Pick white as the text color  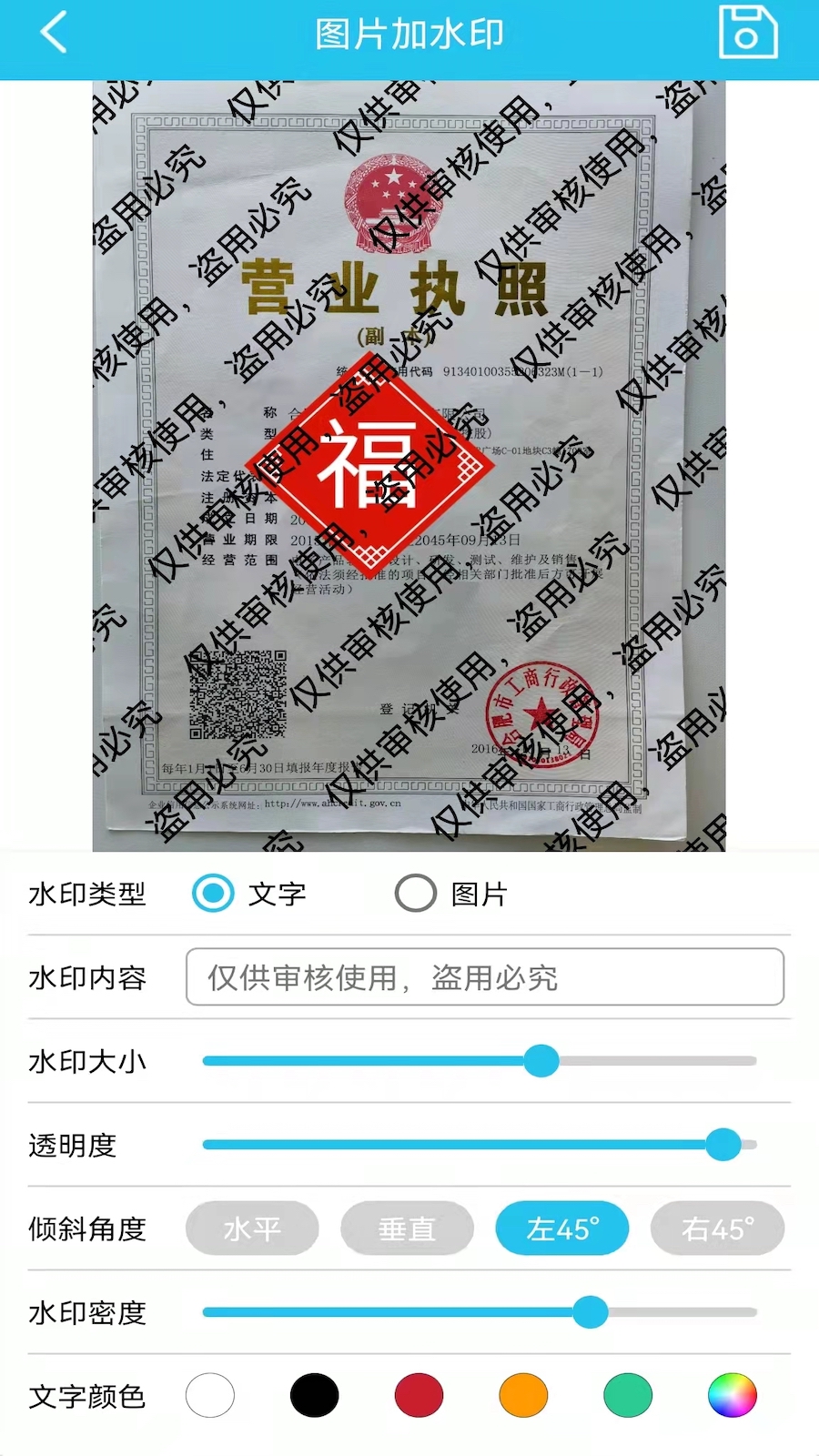pyautogui.click(x=210, y=1396)
